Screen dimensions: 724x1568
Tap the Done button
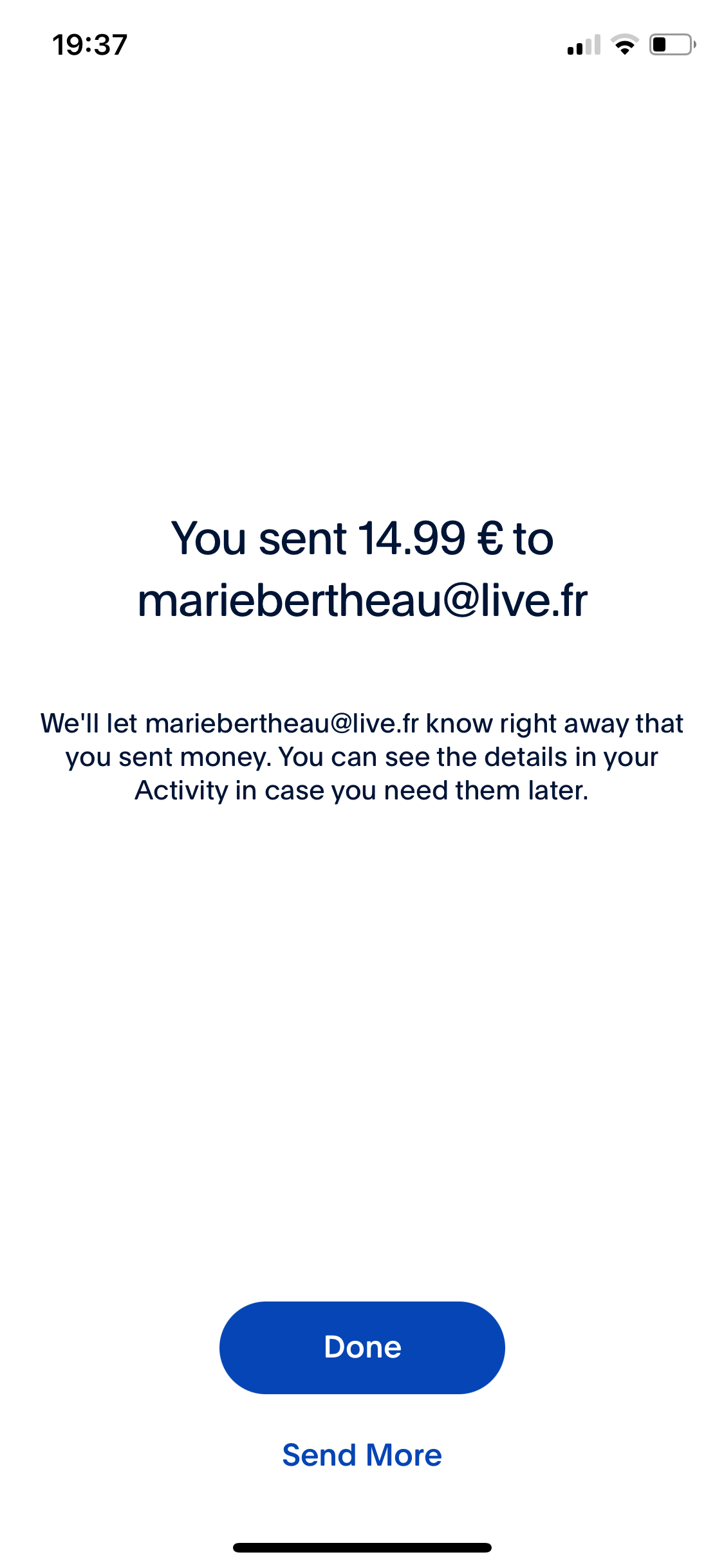coord(362,1347)
